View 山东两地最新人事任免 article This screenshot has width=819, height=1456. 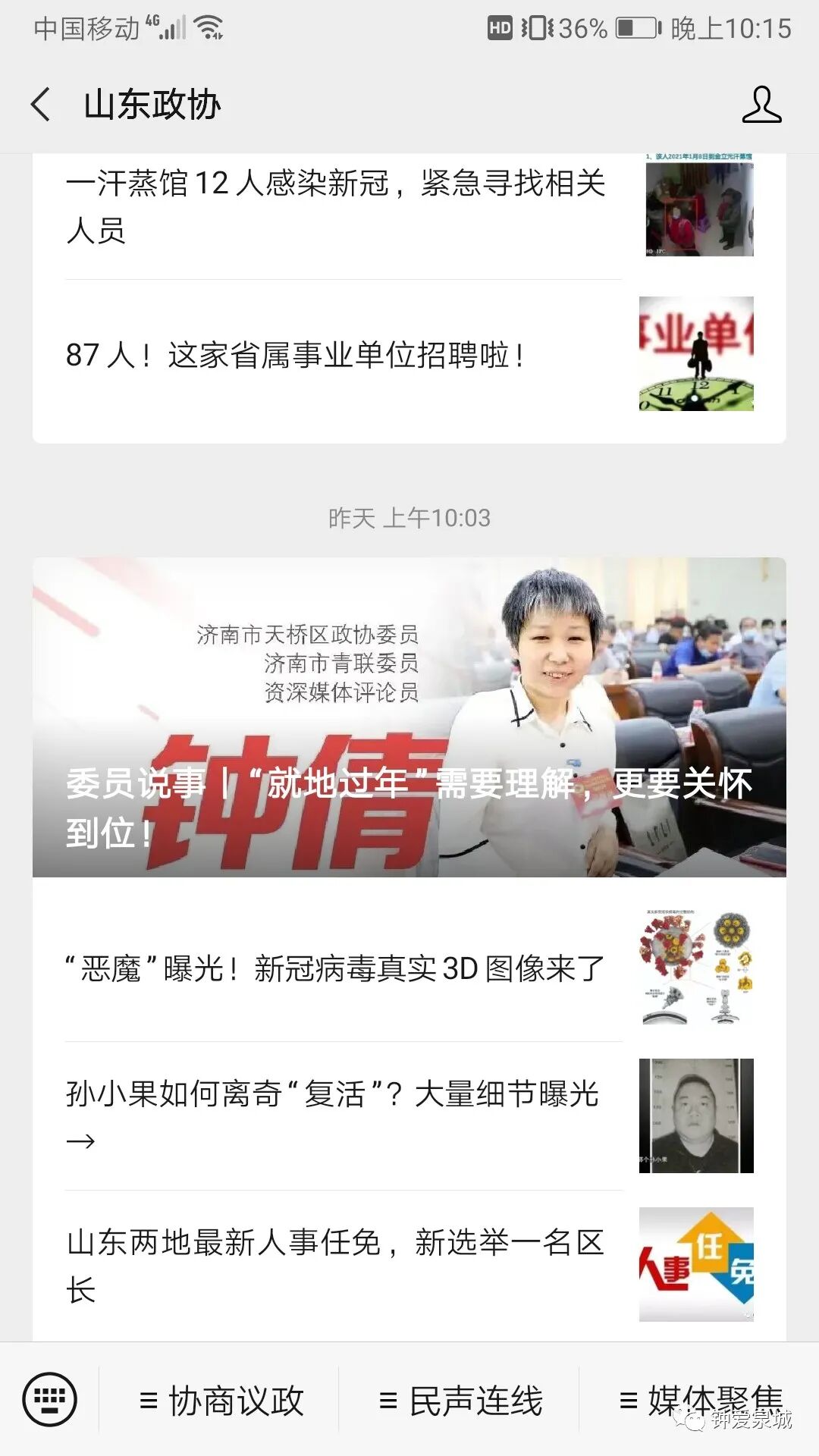[x=409, y=1265]
